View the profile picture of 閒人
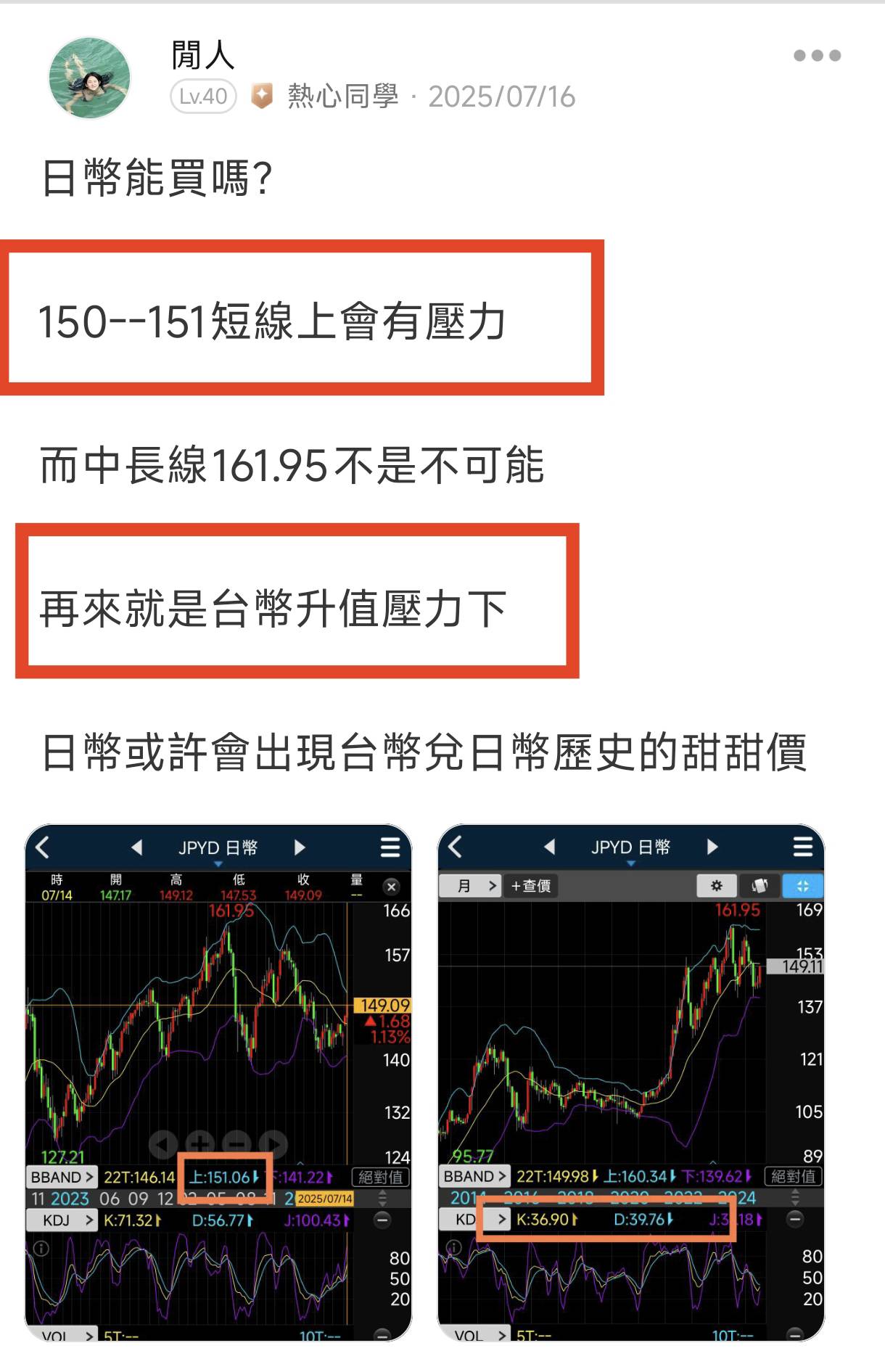Screen dimensions: 885x1372 tap(89, 78)
